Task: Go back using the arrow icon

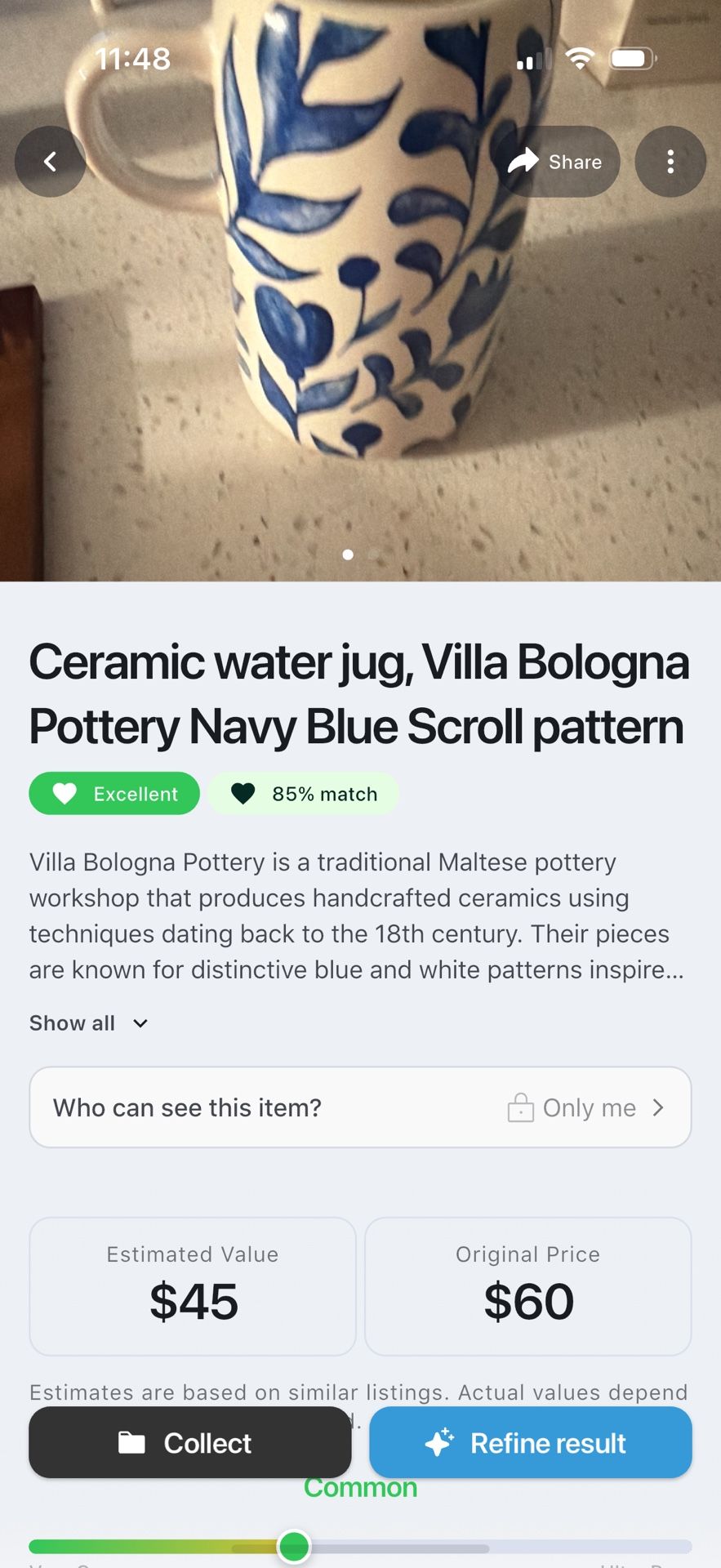Action: pyautogui.click(x=50, y=162)
